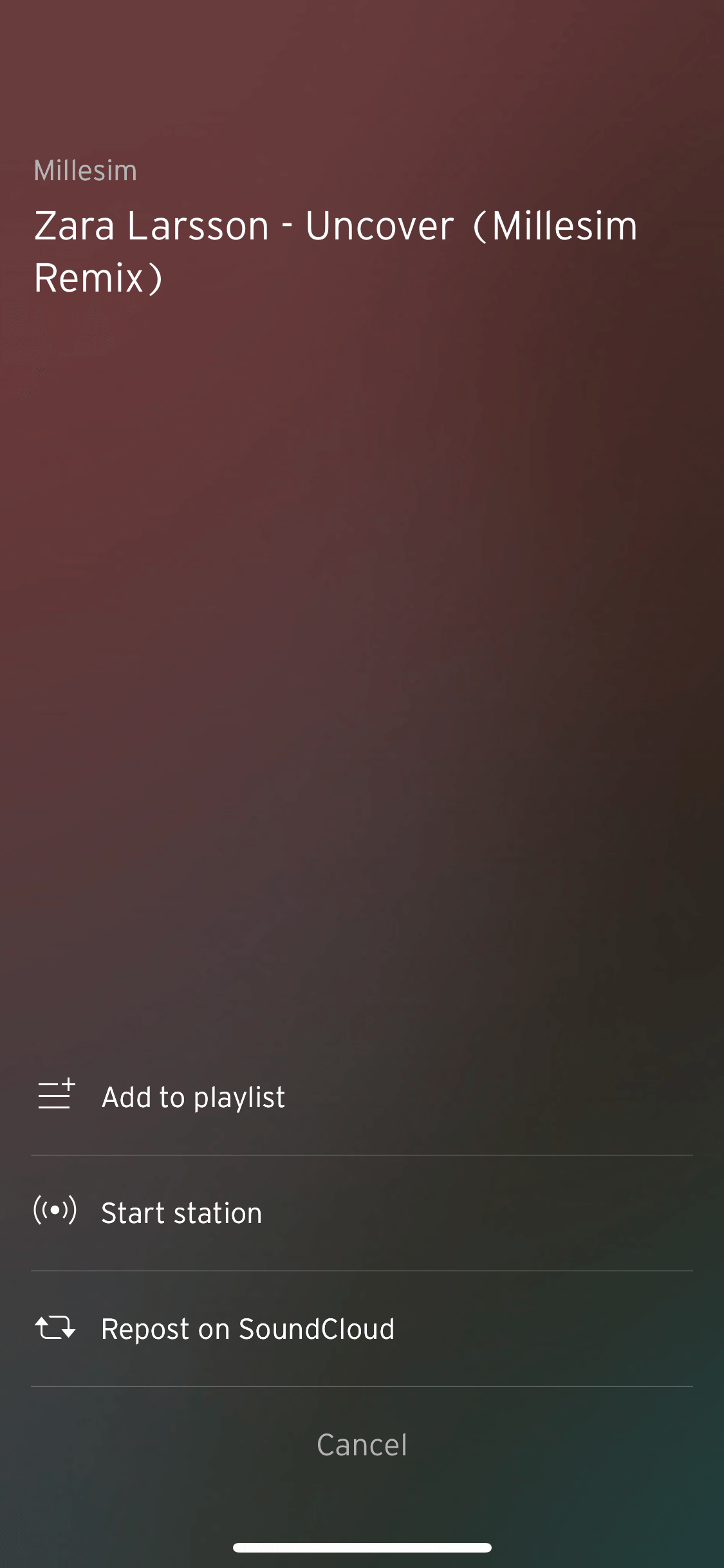Repost the track on SoundCloud
The height and width of the screenshot is (1568, 724).
pyautogui.click(x=362, y=1329)
